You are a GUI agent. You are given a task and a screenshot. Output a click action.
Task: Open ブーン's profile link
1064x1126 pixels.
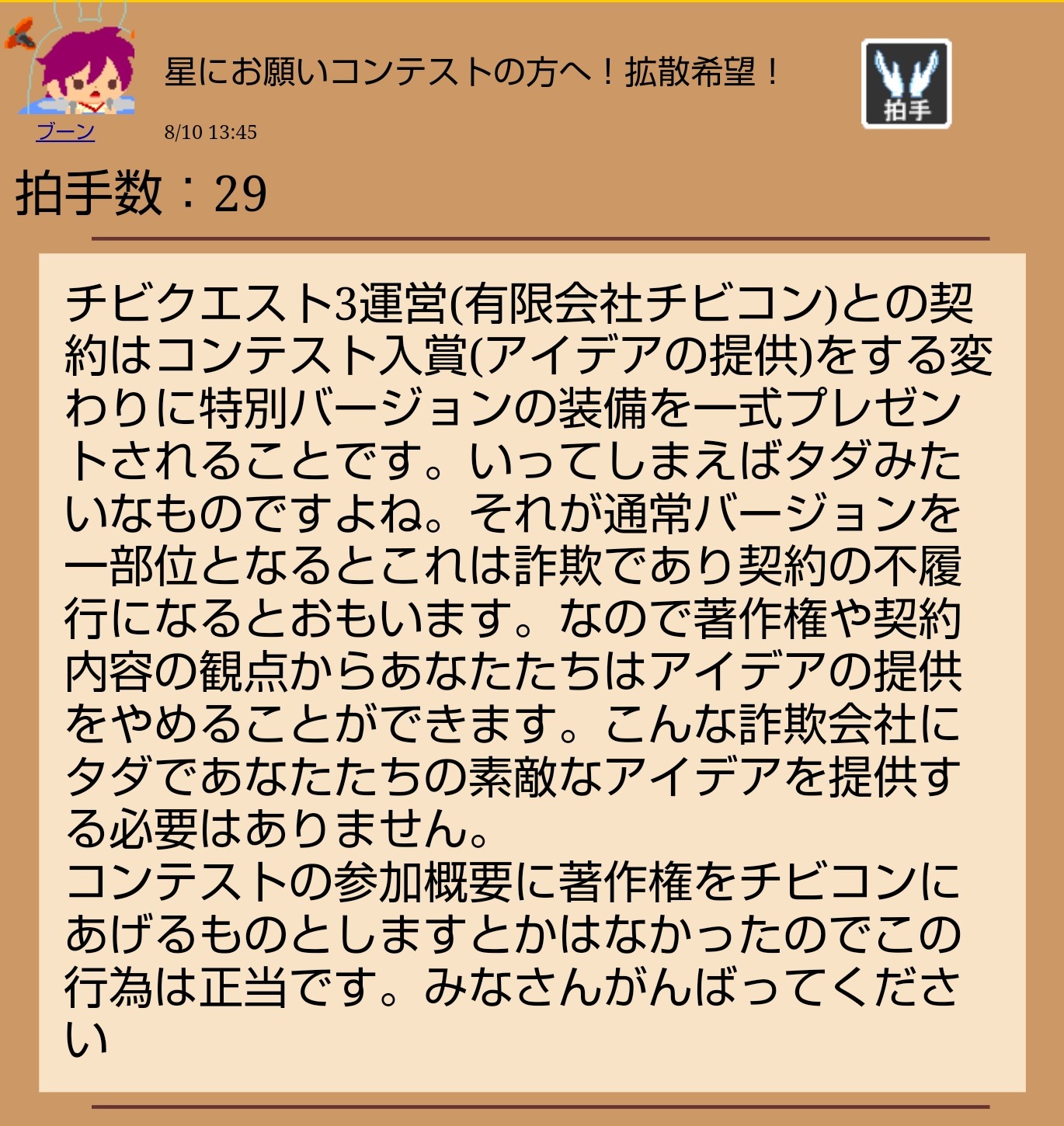(x=65, y=131)
